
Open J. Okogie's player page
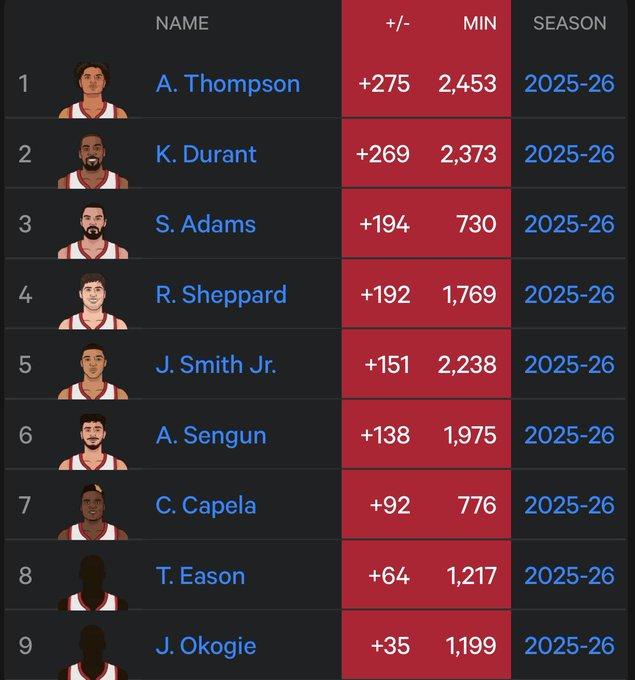point(205,646)
